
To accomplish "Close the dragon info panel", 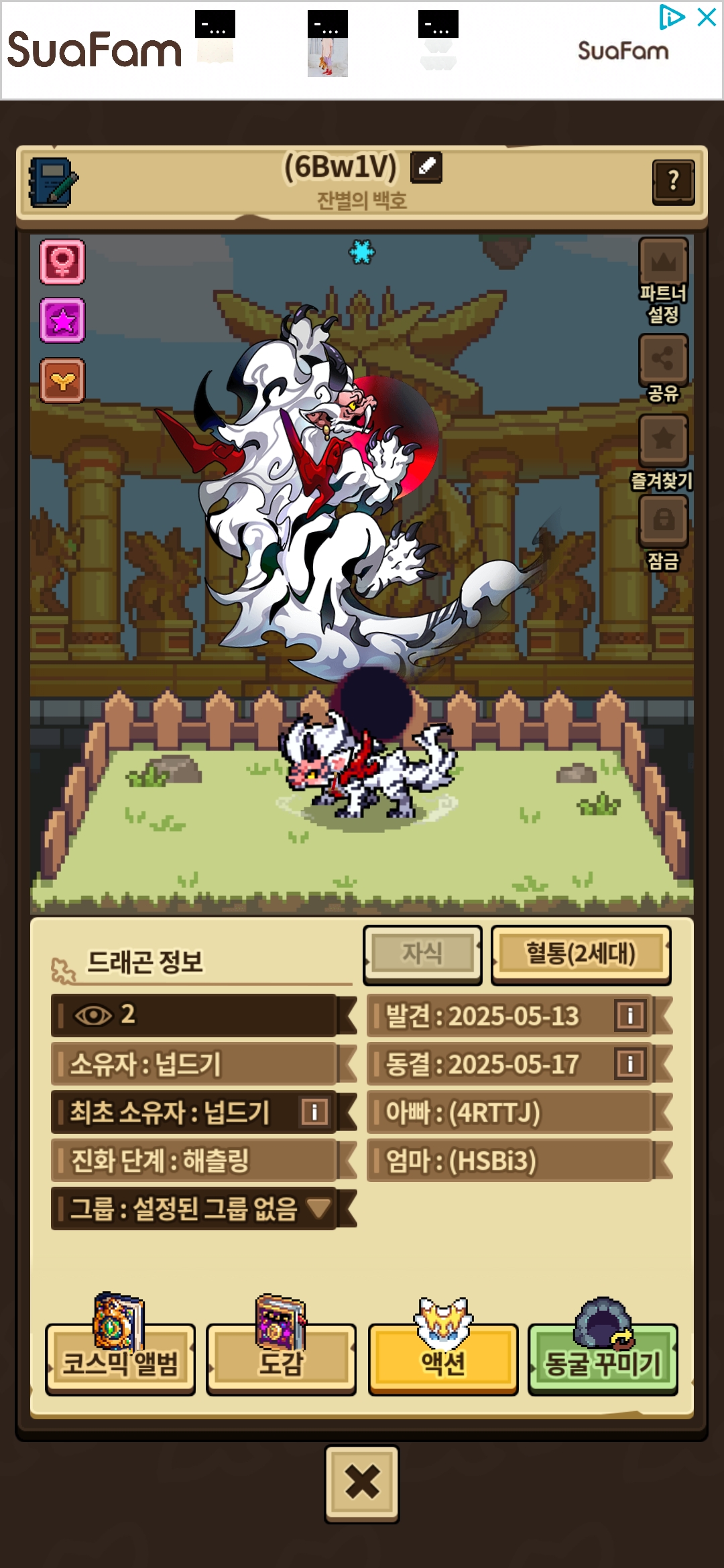I will [362, 1483].
